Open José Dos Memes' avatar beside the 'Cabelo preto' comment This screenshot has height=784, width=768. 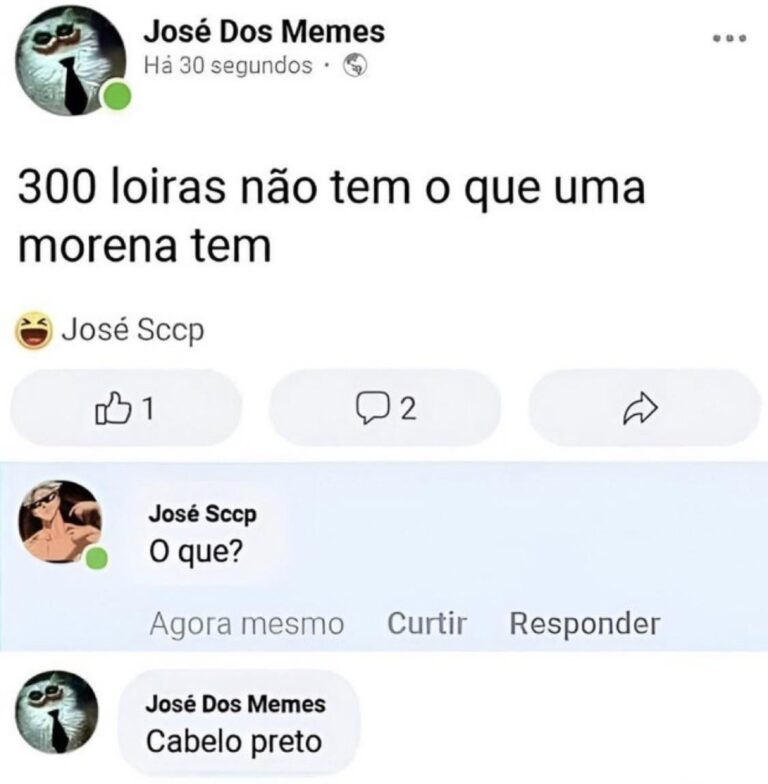click(57, 711)
